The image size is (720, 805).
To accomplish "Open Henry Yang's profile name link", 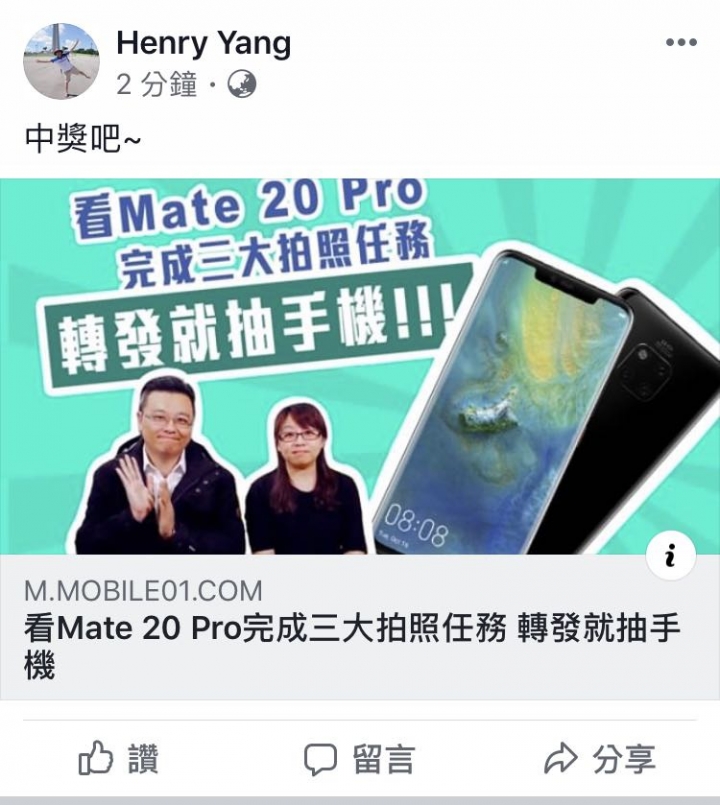I will [x=203, y=43].
